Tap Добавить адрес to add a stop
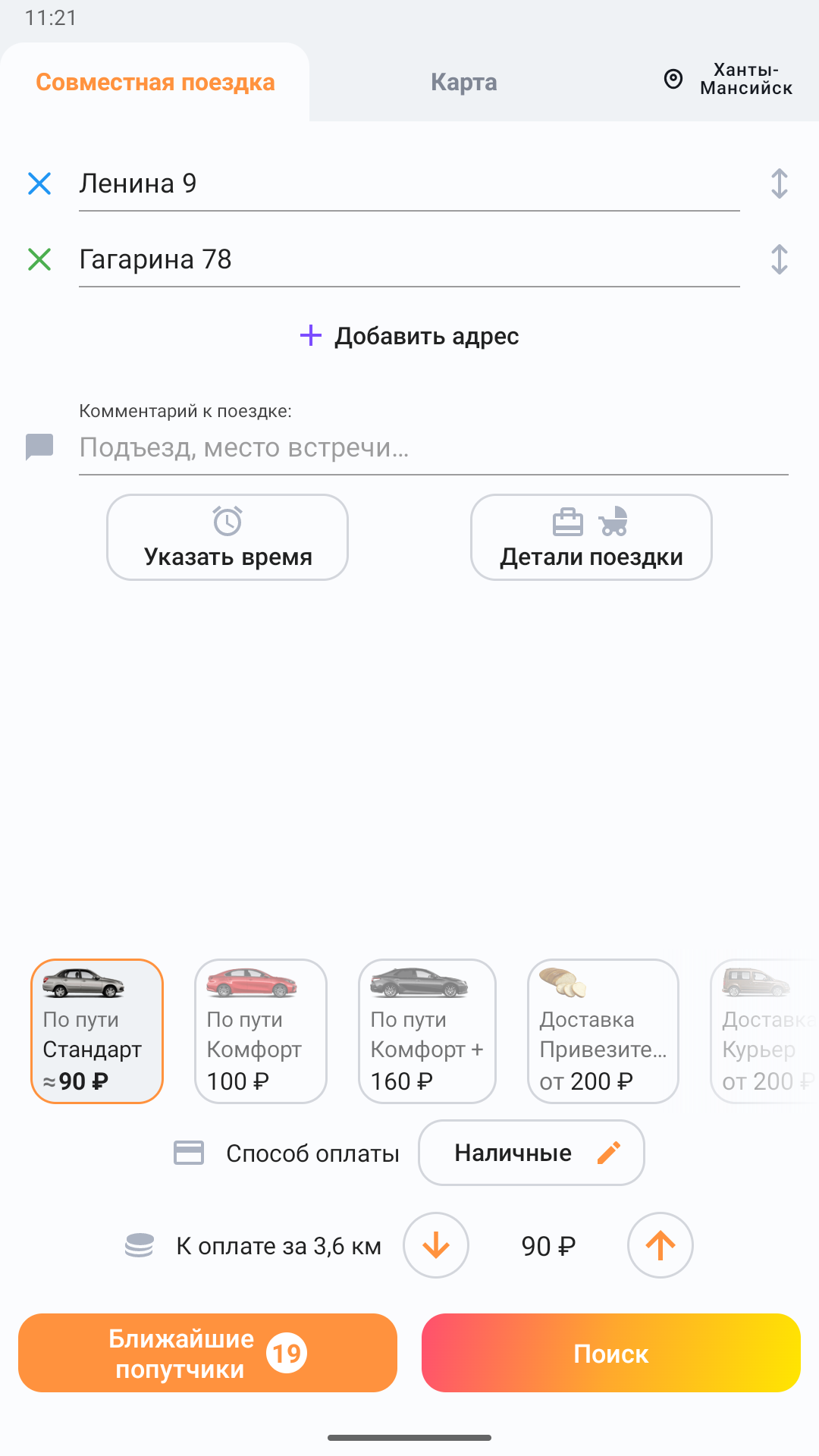The image size is (819, 1456). (x=409, y=336)
